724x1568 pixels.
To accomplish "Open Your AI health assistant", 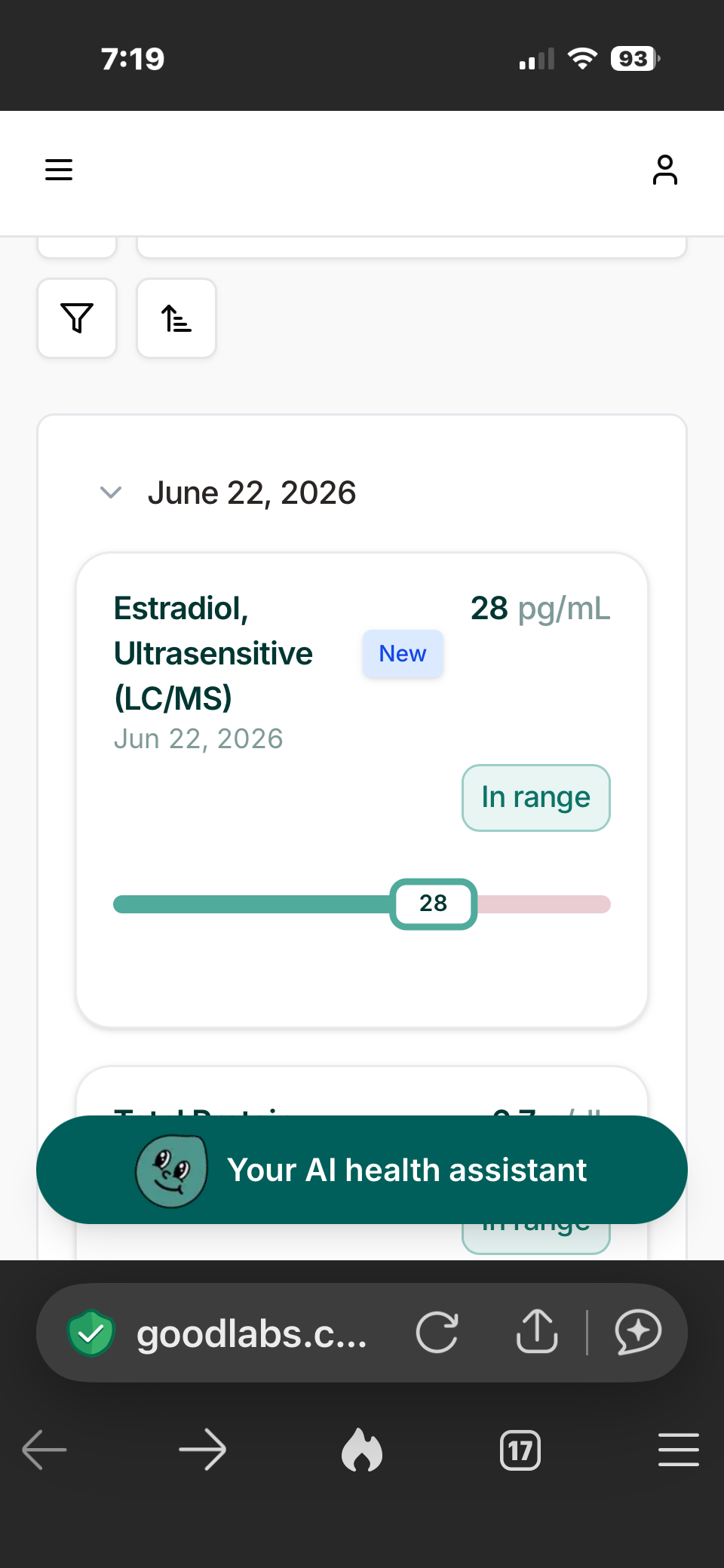I will [362, 1170].
